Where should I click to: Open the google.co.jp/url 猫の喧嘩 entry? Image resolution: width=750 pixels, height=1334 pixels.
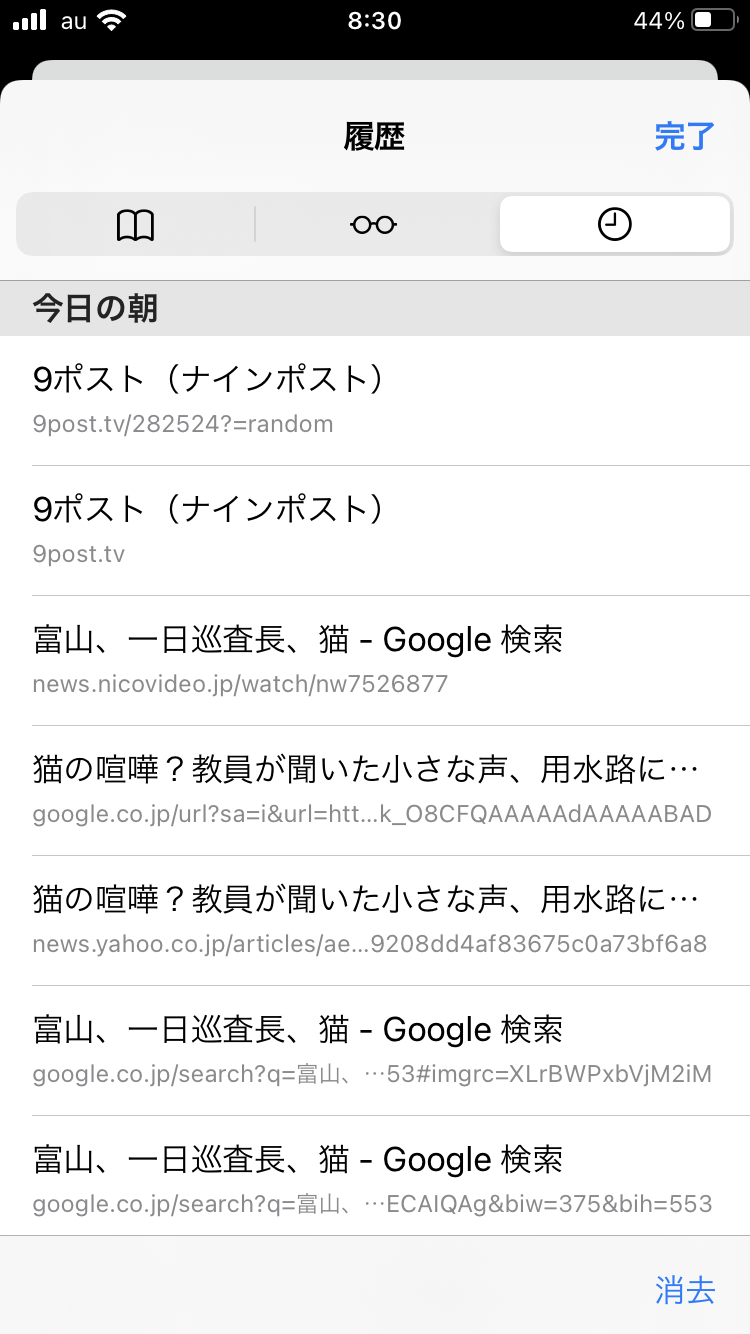point(375,790)
